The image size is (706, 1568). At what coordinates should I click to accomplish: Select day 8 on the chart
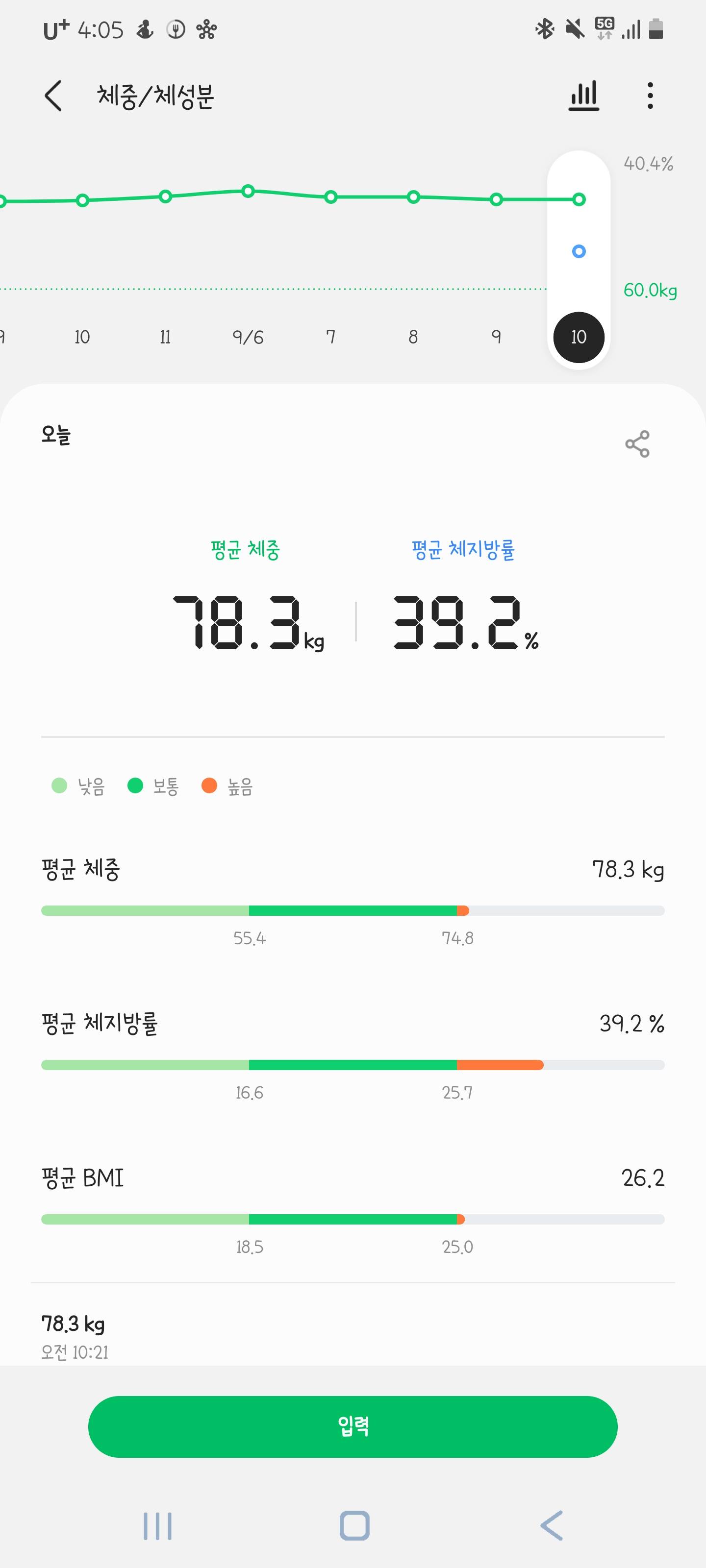[x=413, y=337]
